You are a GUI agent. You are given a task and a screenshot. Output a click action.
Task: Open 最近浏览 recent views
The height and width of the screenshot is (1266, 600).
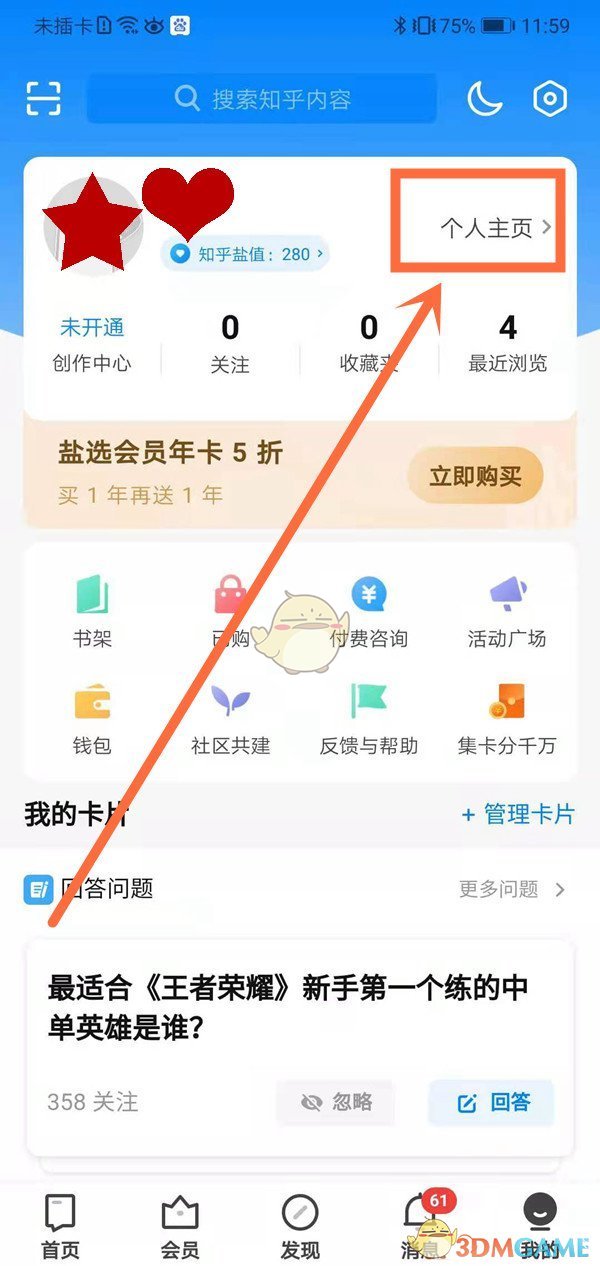(x=508, y=344)
